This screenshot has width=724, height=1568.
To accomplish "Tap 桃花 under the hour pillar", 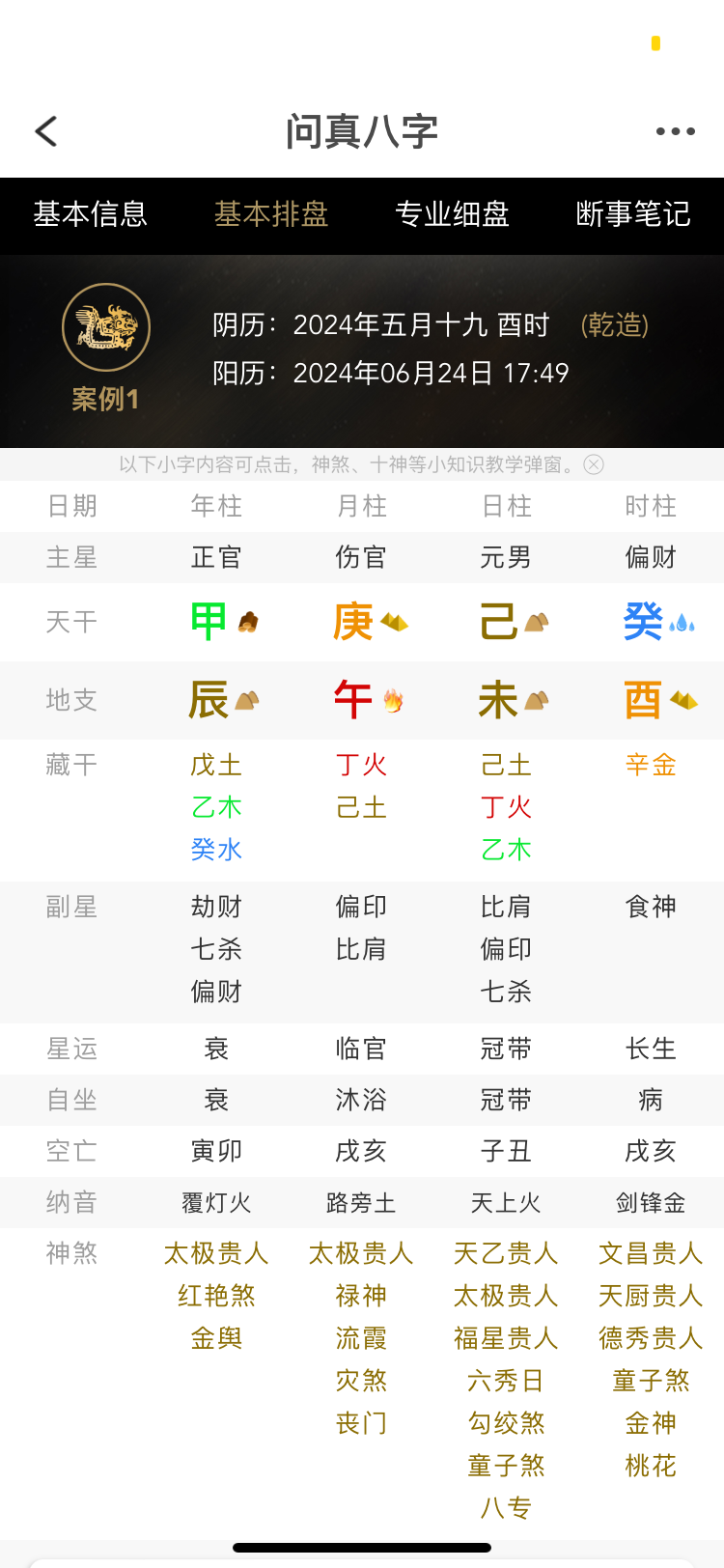I will [x=651, y=1466].
